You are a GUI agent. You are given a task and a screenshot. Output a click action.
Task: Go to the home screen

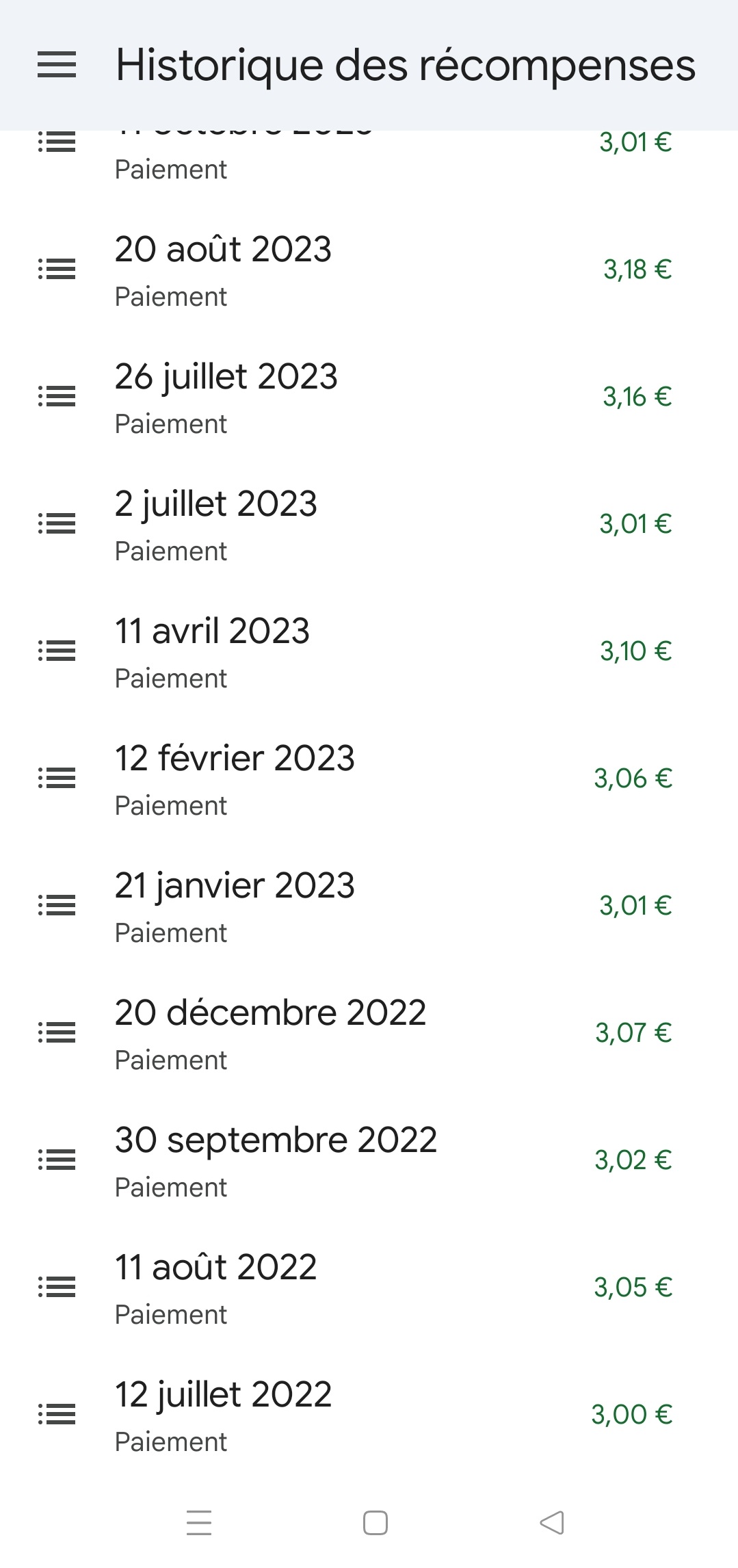(x=375, y=1522)
